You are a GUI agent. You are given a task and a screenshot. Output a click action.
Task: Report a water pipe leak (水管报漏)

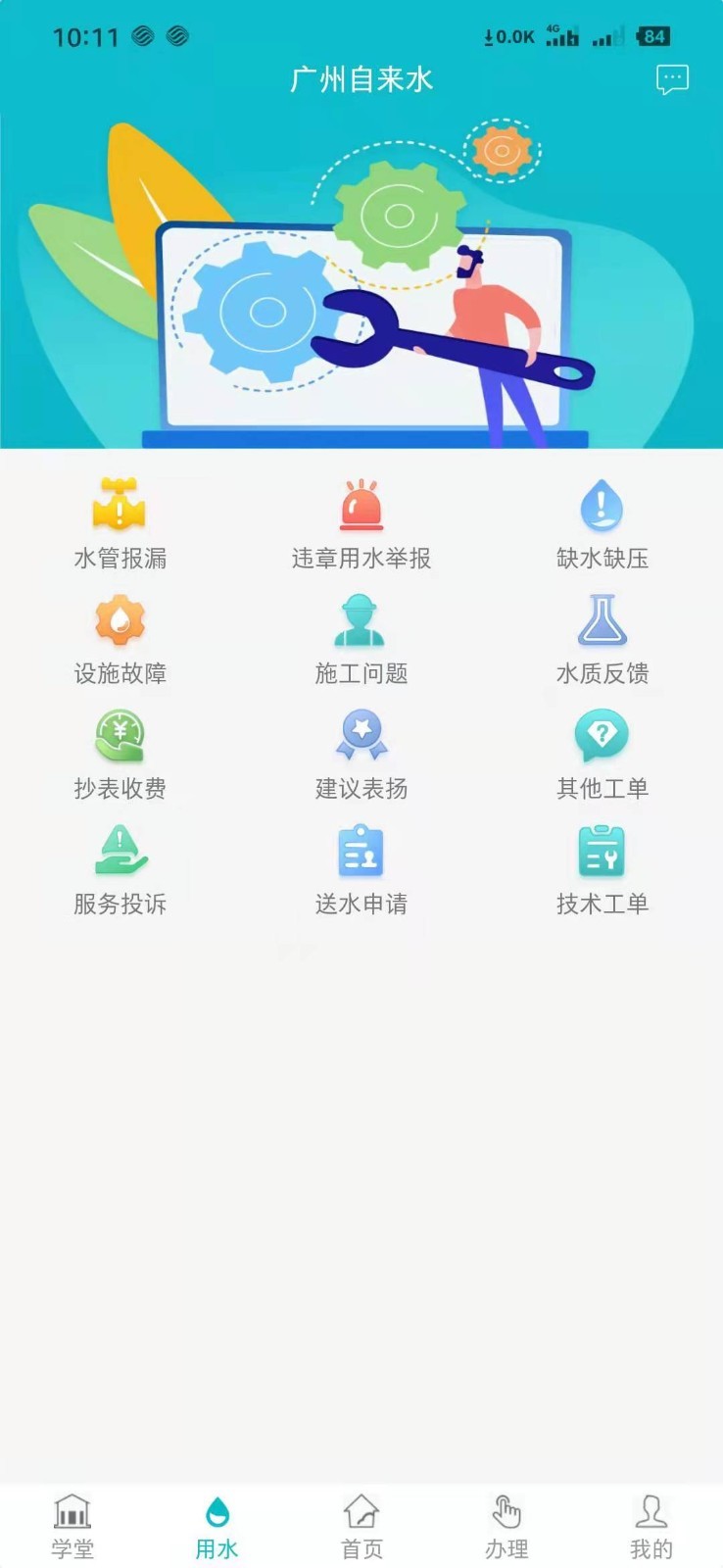click(120, 522)
